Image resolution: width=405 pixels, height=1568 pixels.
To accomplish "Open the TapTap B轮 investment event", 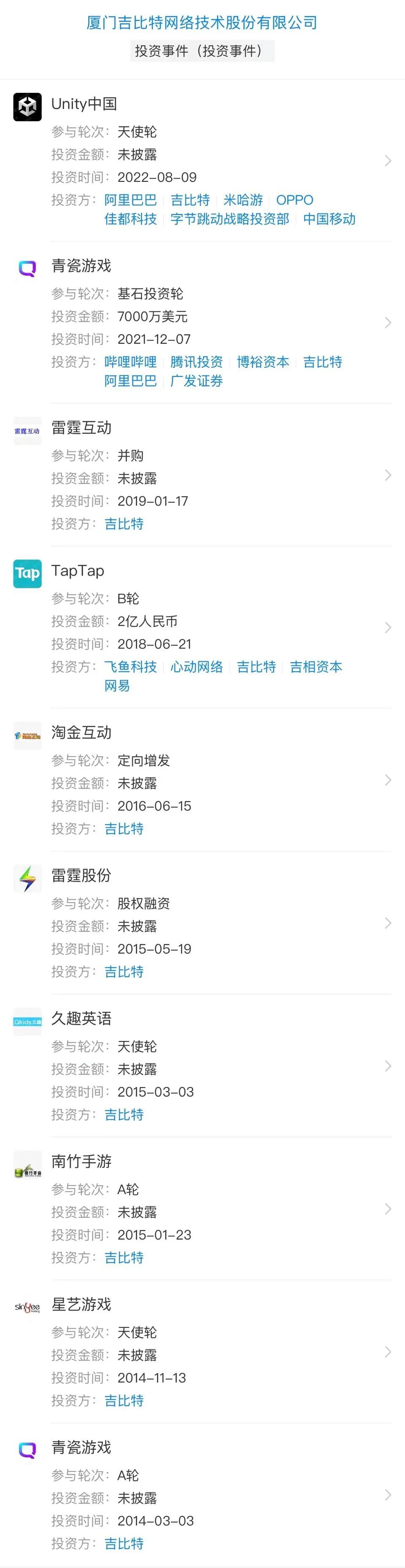I will point(78,571).
